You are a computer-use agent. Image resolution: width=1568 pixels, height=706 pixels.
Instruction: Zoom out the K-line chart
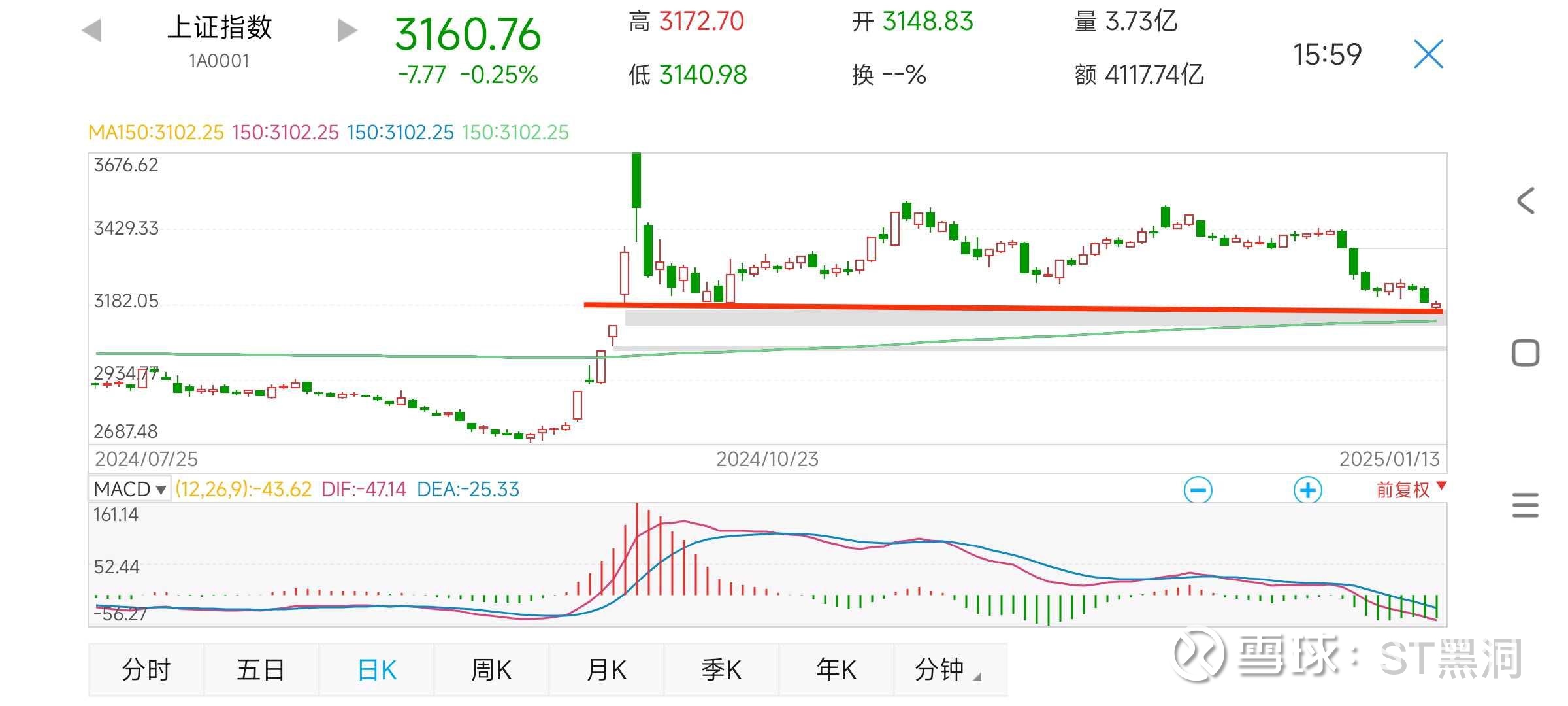(1198, 490)
